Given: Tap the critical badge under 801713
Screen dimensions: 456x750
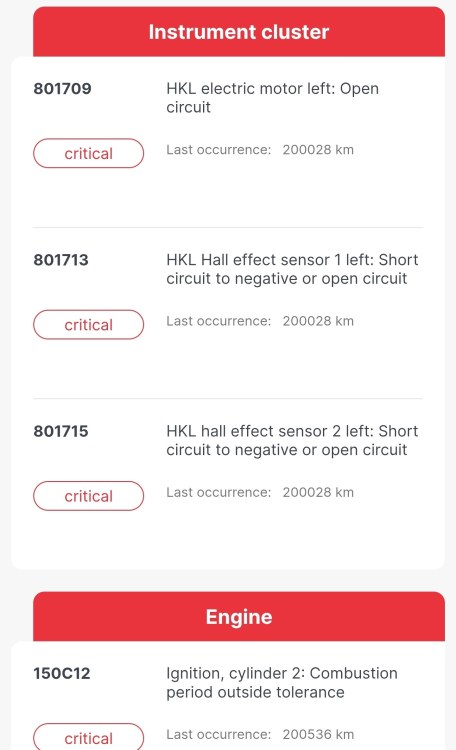Looking at the screenshot, I should coord(89,324).
